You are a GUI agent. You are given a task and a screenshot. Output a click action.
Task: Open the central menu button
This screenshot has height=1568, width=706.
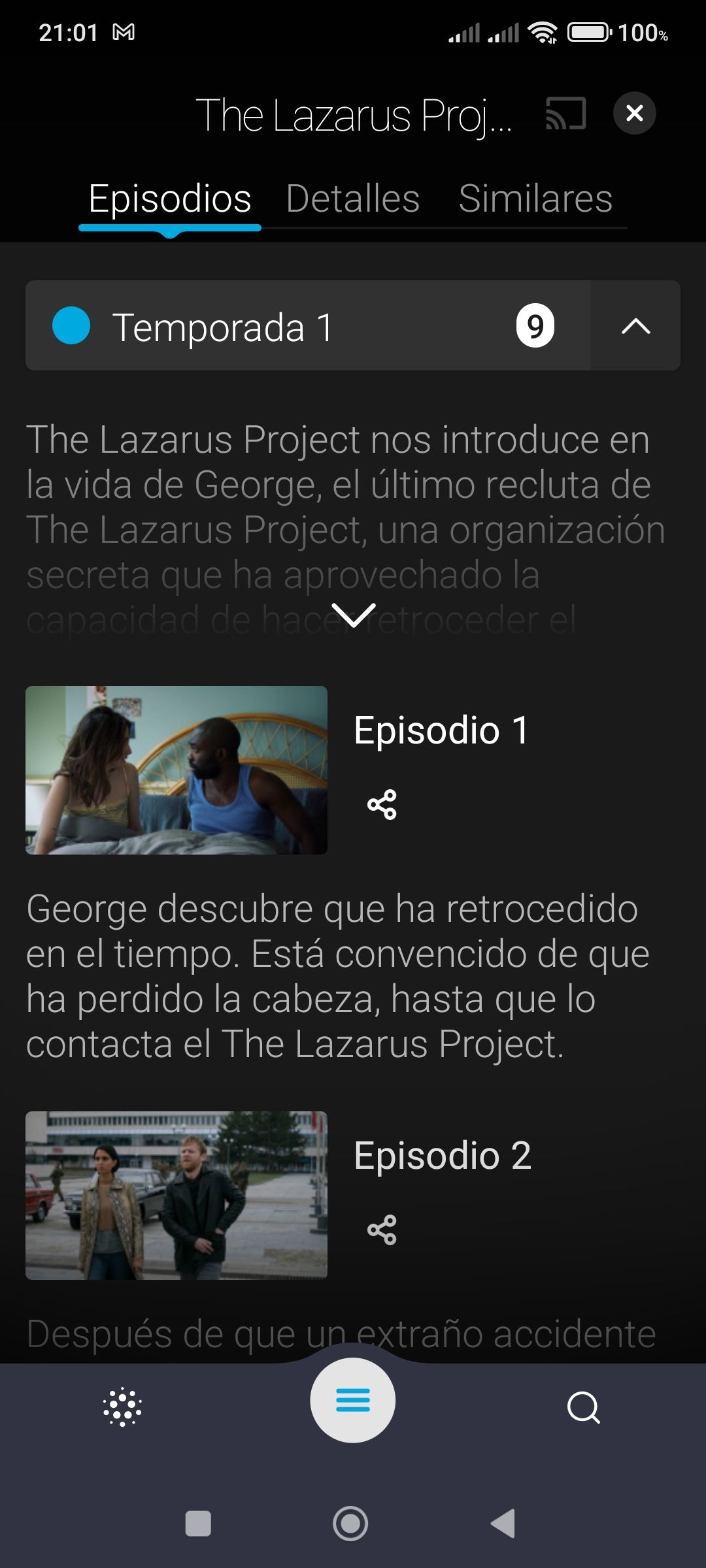pyautogui.click(x=353, y=1400)
